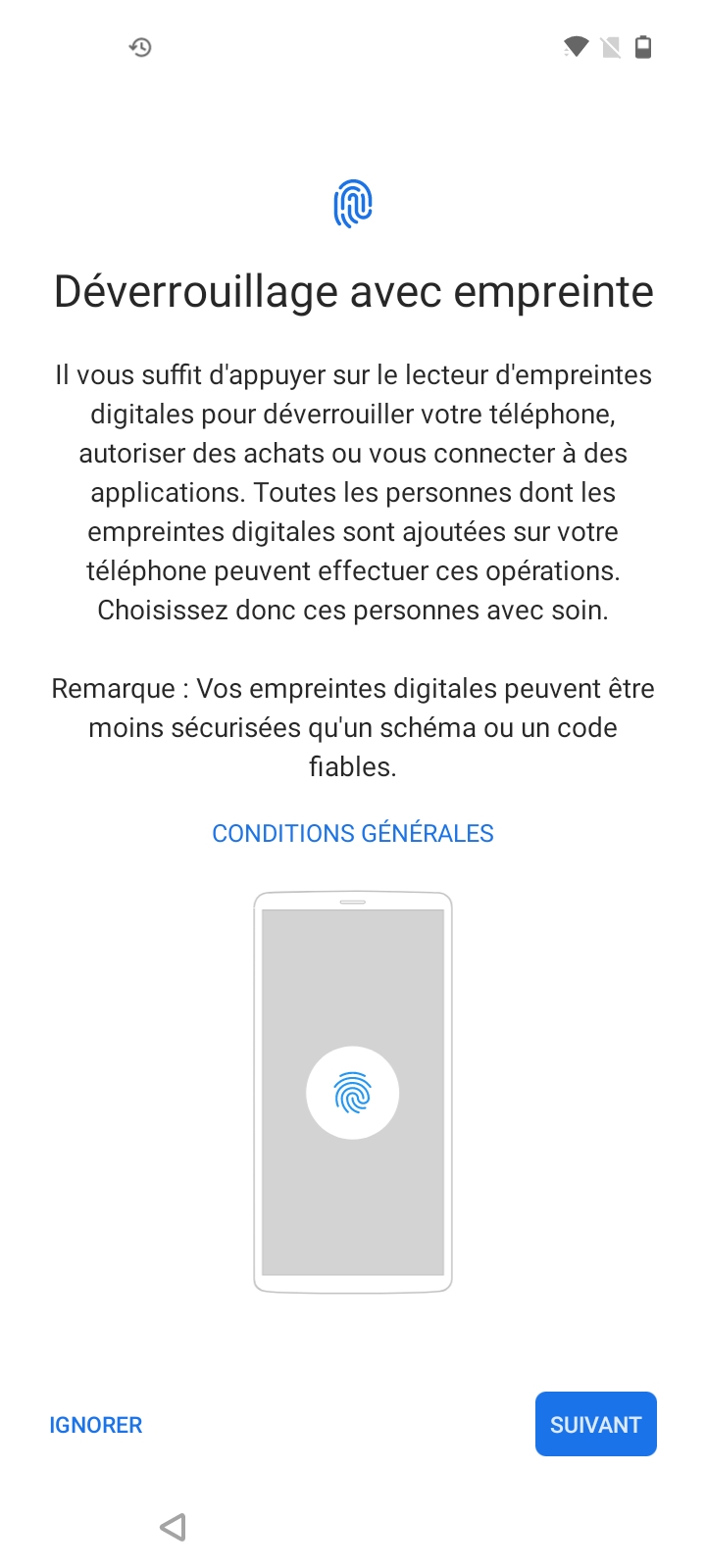Skip fingerprint setup with IGNORER
The width and height of the screenshot is (706, 1568).
coord(96,1425)
